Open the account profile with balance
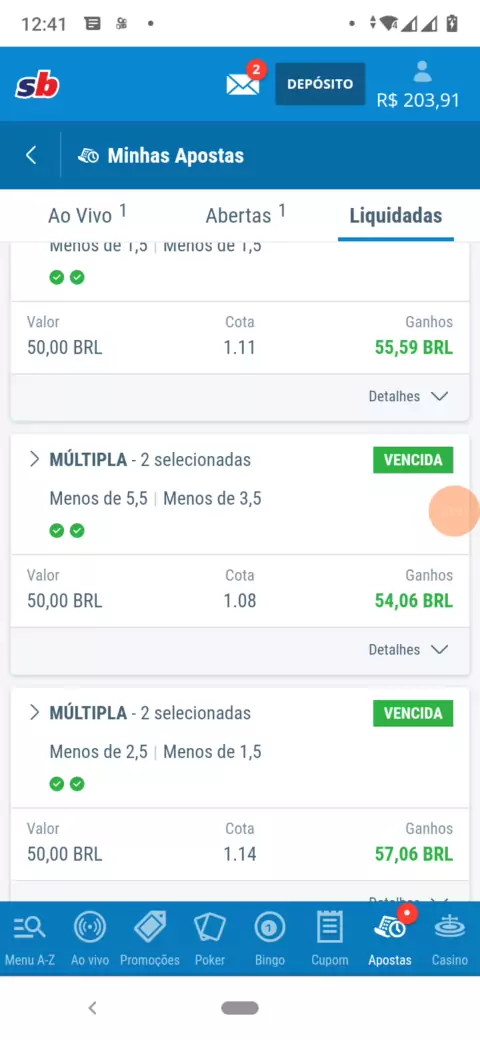480x1040 pixels. tap(418, 85)
